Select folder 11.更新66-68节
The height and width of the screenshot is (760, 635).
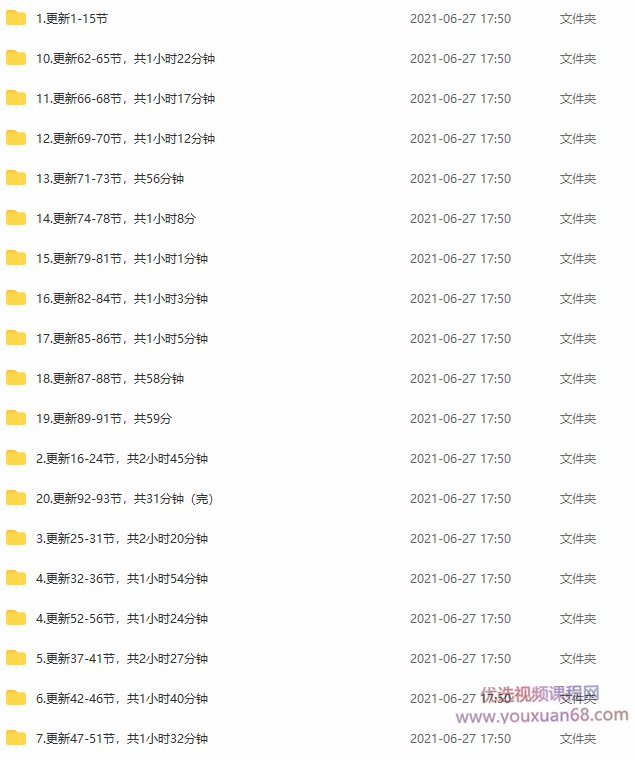pyautogui.click(x=125, y=99)
